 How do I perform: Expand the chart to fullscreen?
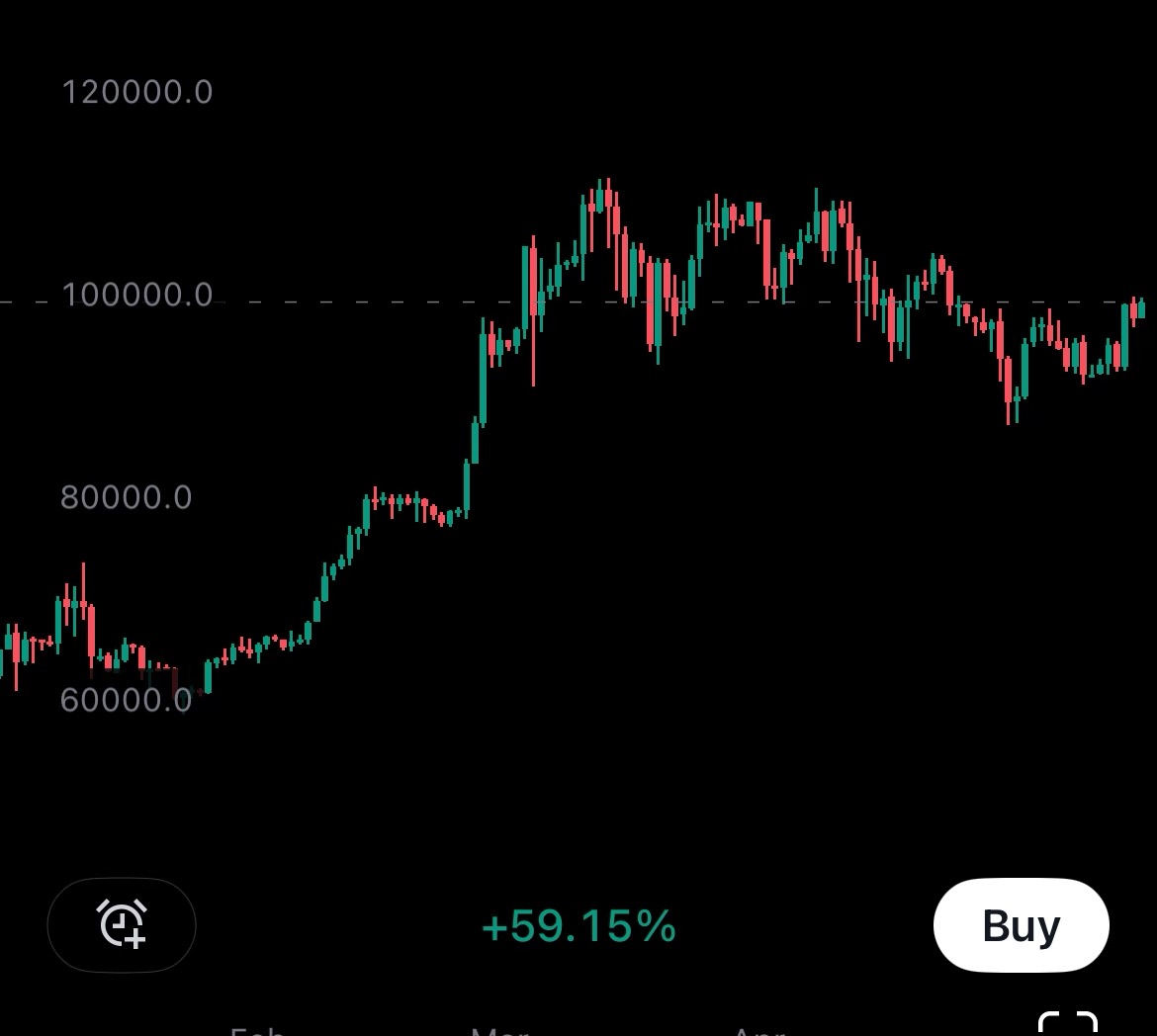[1068, 1024]
